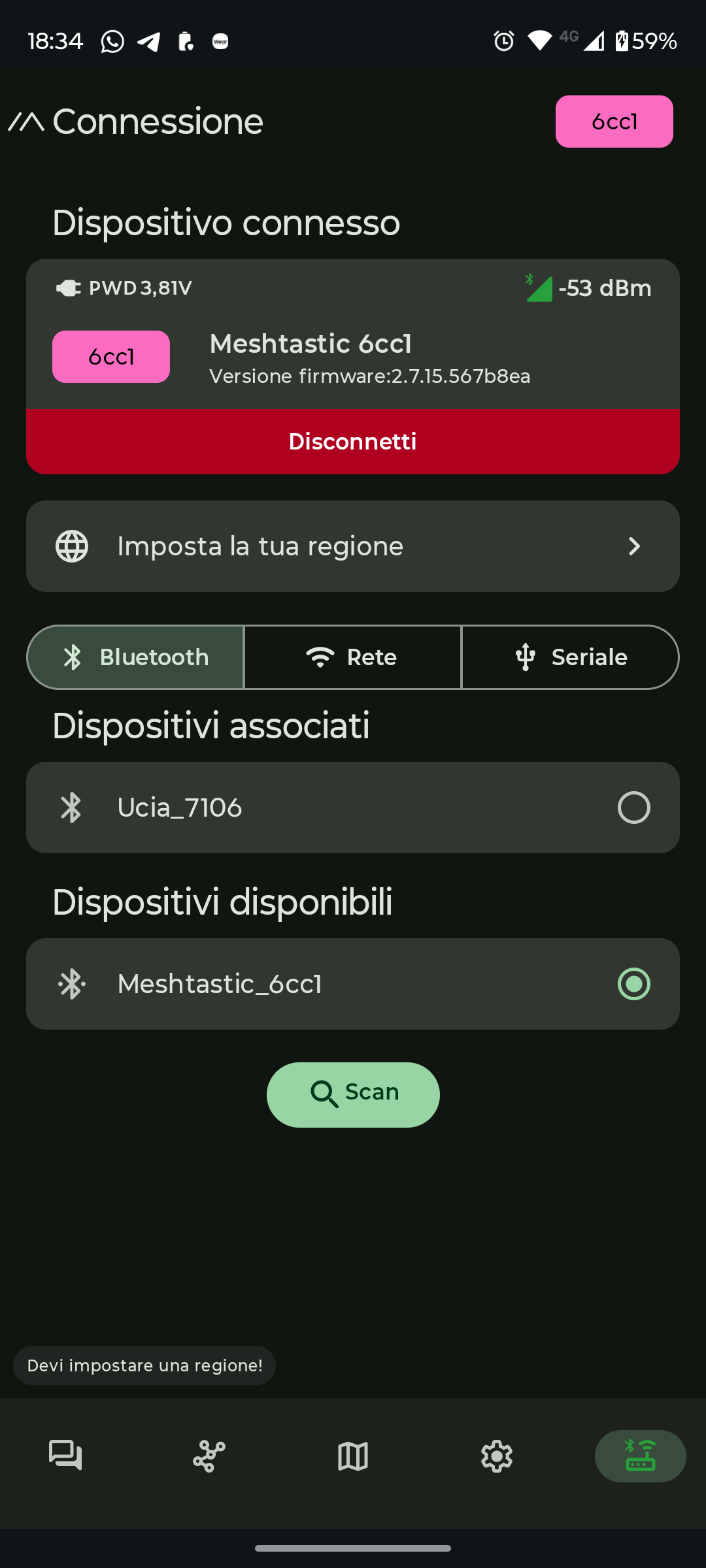
Task: Tap the Disconnetti button
Action: click(x=353, y=442)
